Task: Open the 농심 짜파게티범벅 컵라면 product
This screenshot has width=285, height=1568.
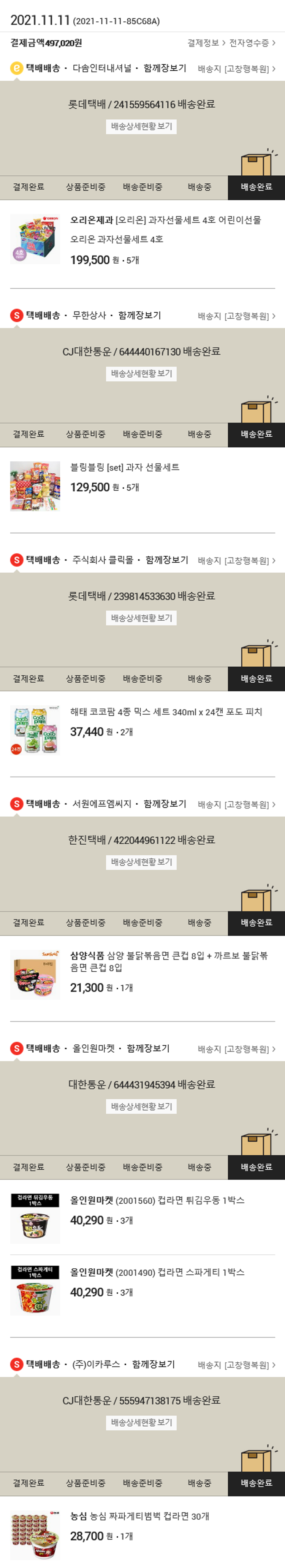Action: point(139,1516)
